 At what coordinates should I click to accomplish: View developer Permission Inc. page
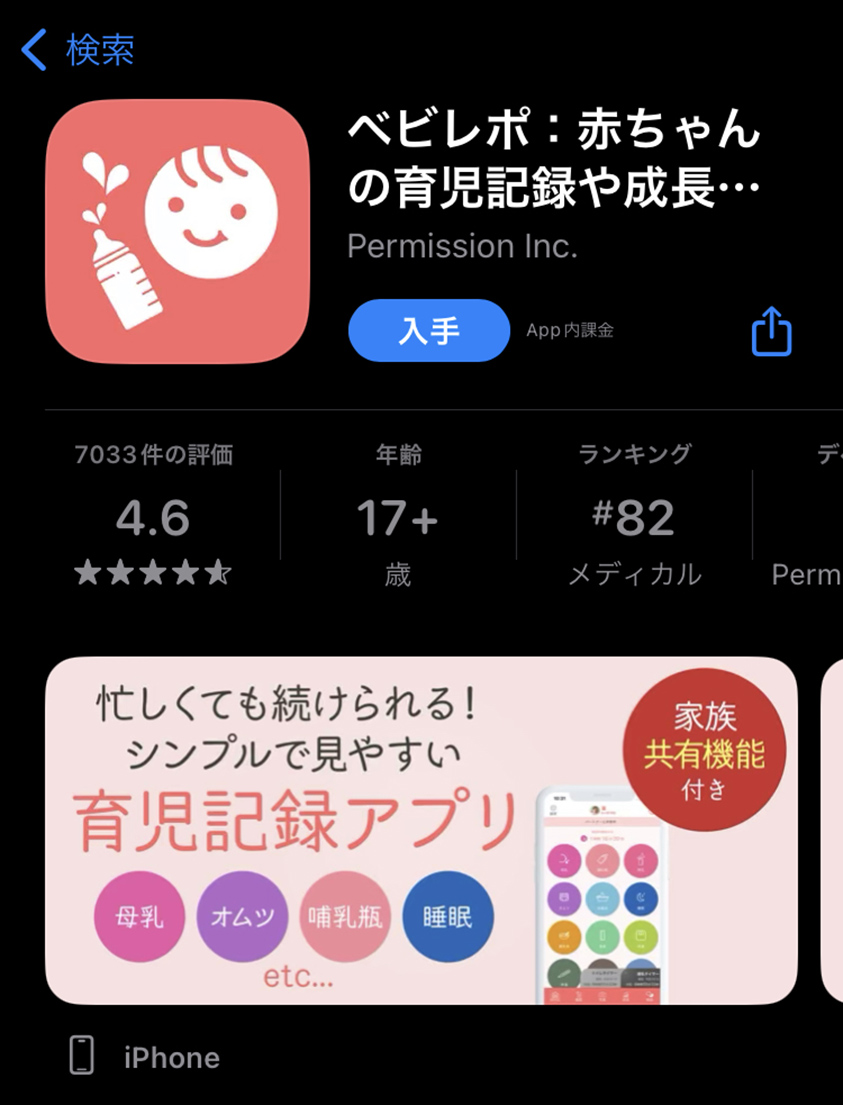[462, 246]
